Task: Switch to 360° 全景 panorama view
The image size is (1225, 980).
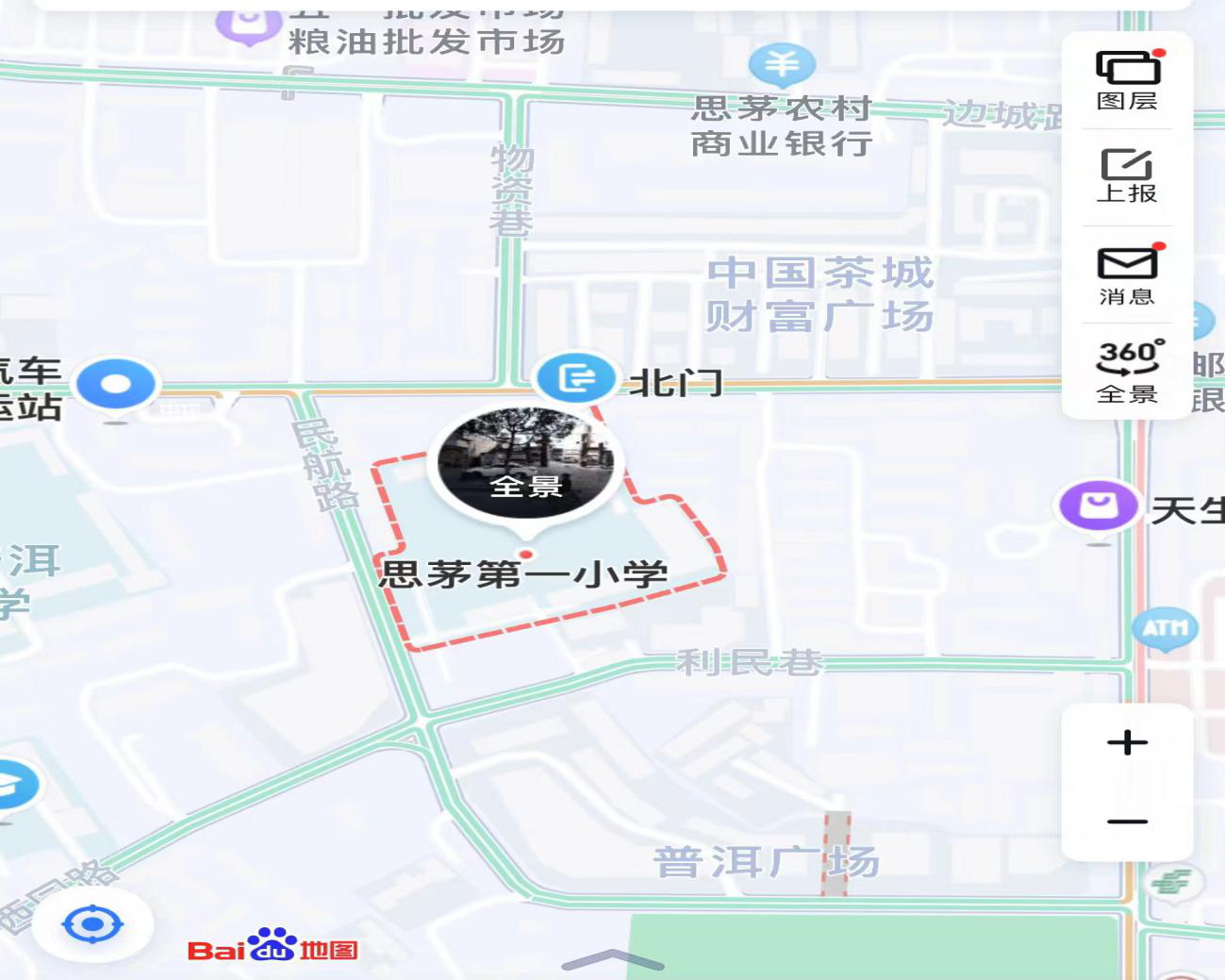Action: pos(1129,372)
